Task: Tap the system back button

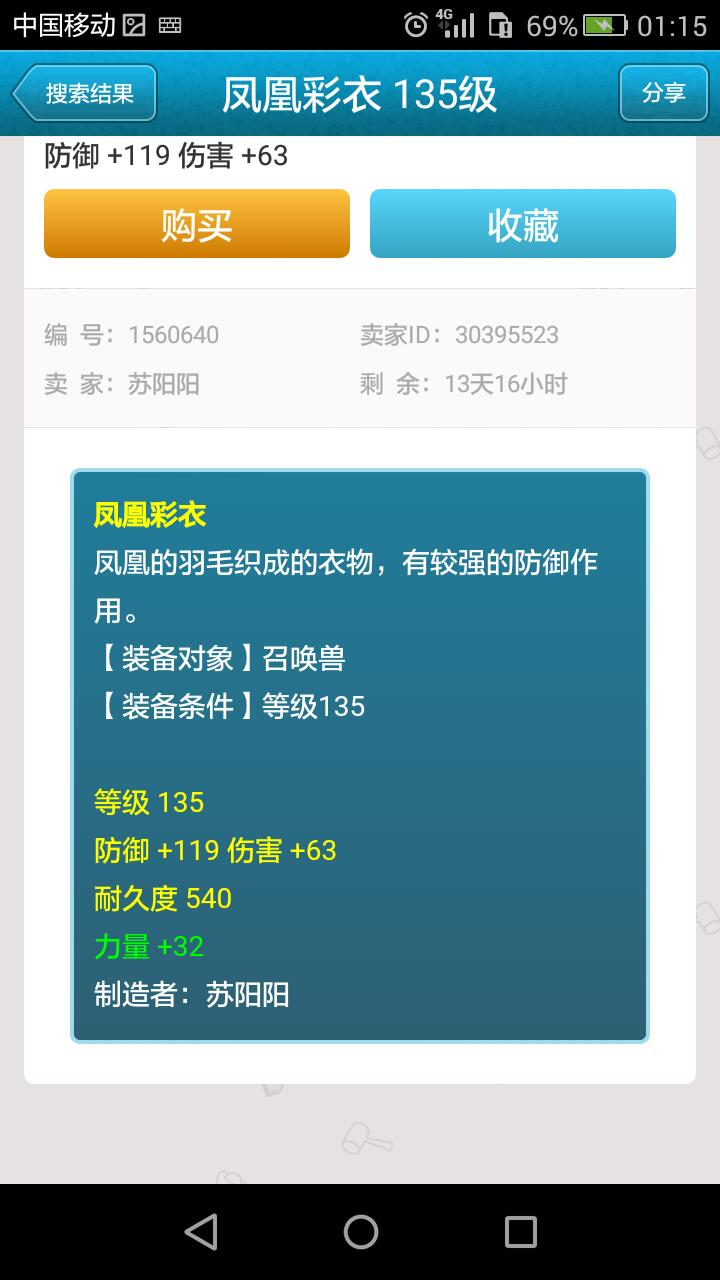Action: pos(201,1231)
